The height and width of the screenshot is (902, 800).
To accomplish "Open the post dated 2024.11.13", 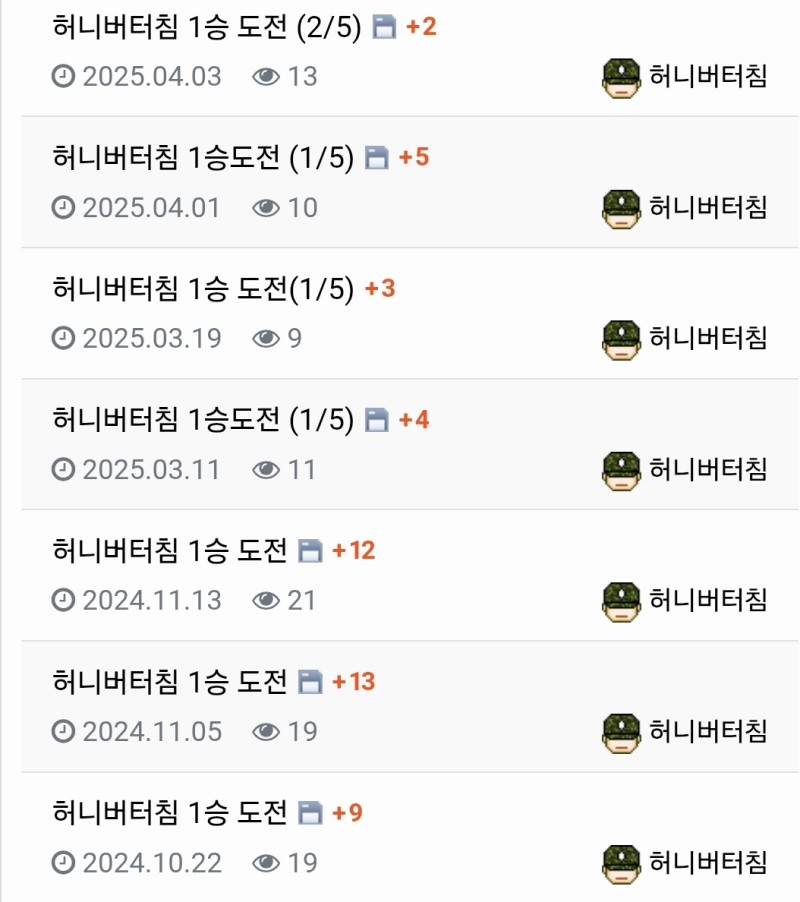I will 170,551.
